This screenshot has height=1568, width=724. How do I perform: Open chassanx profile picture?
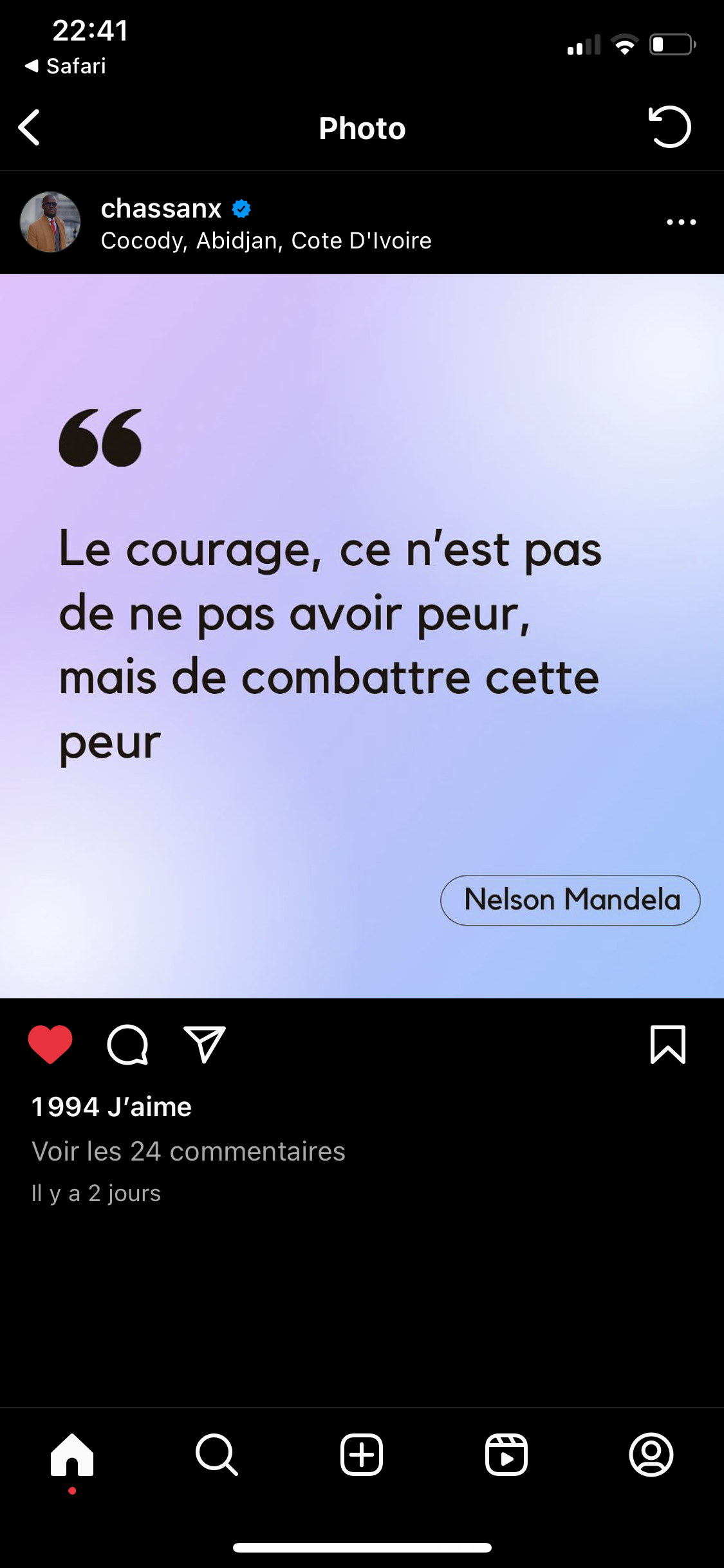50,222
